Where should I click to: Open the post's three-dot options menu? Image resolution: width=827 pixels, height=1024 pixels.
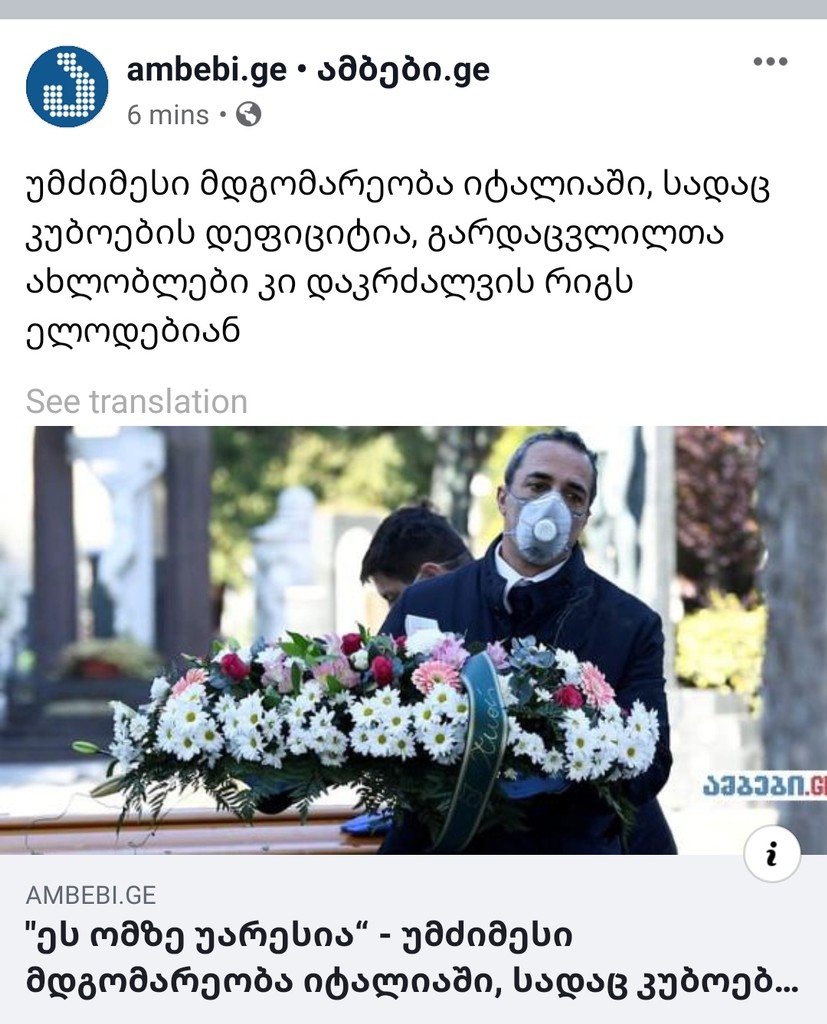(770, 62)
